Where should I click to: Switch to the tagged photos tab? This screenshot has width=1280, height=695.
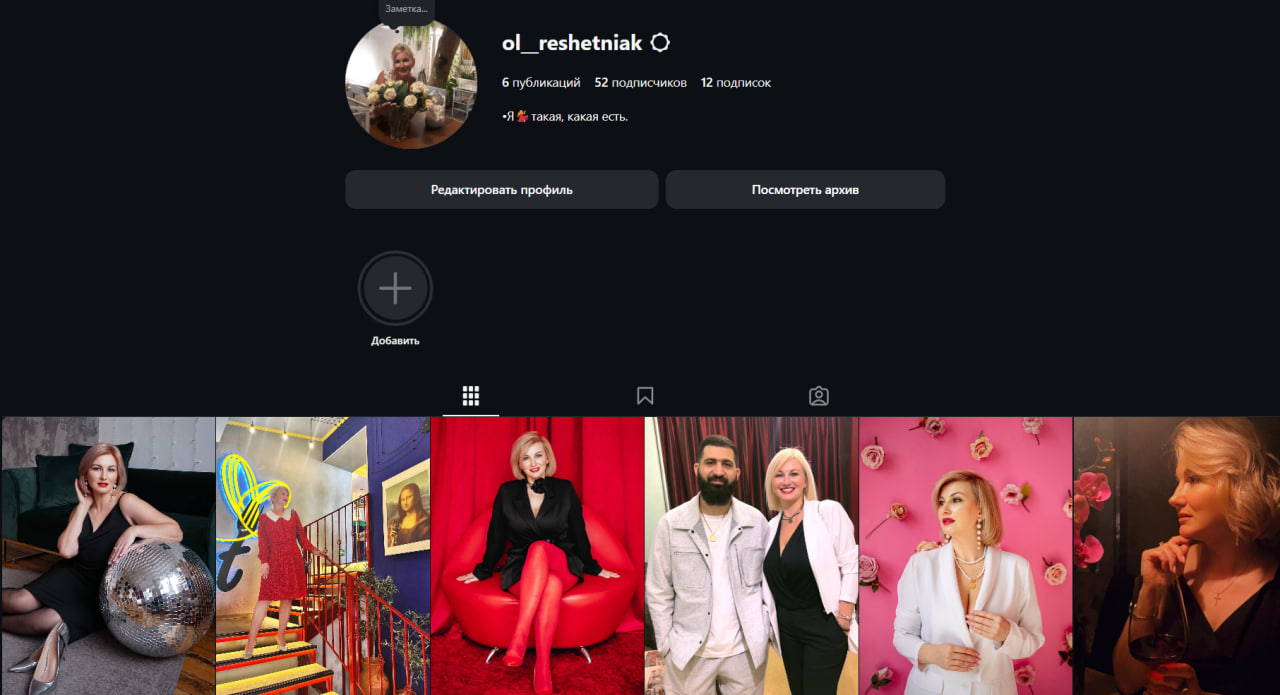pyautogui.click(x=819, y=396)
